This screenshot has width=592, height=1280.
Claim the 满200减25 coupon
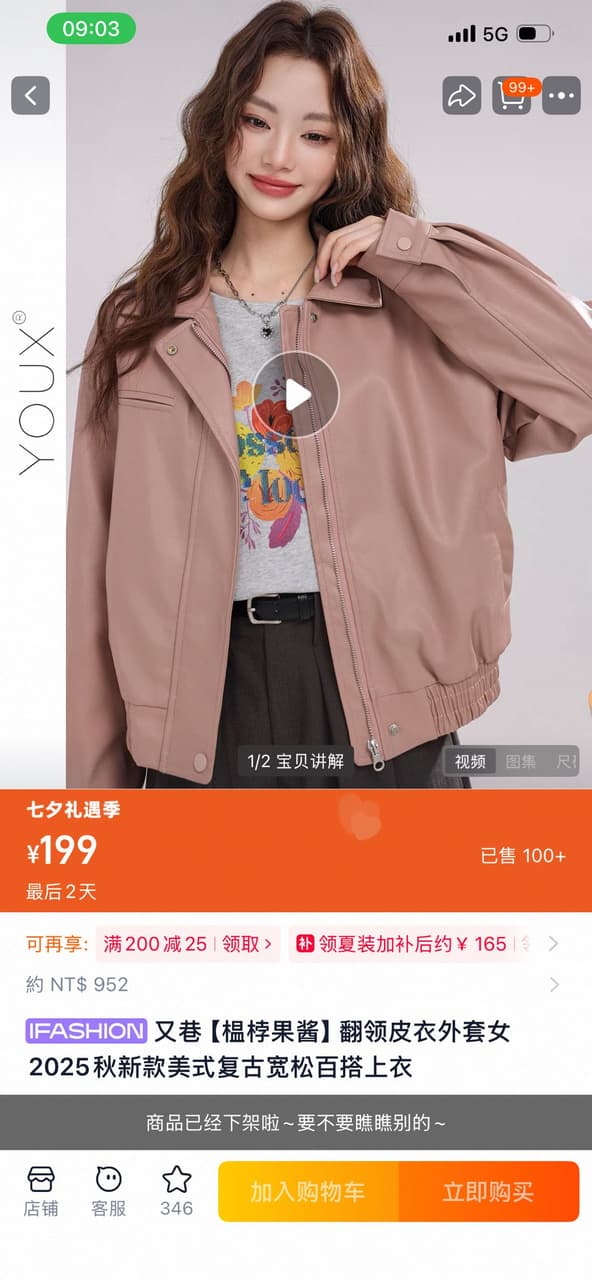[188, 944]
